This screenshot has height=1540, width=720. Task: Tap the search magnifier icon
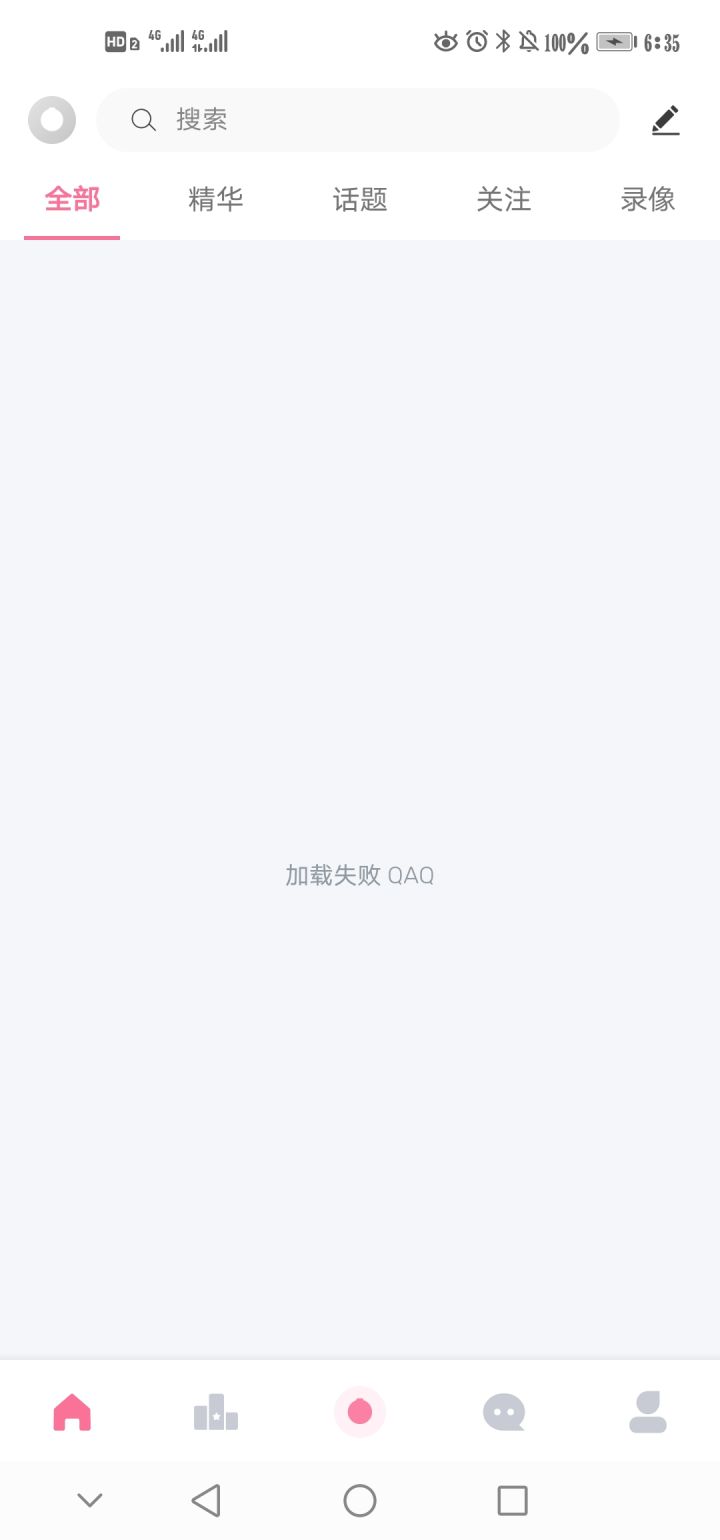143,120
